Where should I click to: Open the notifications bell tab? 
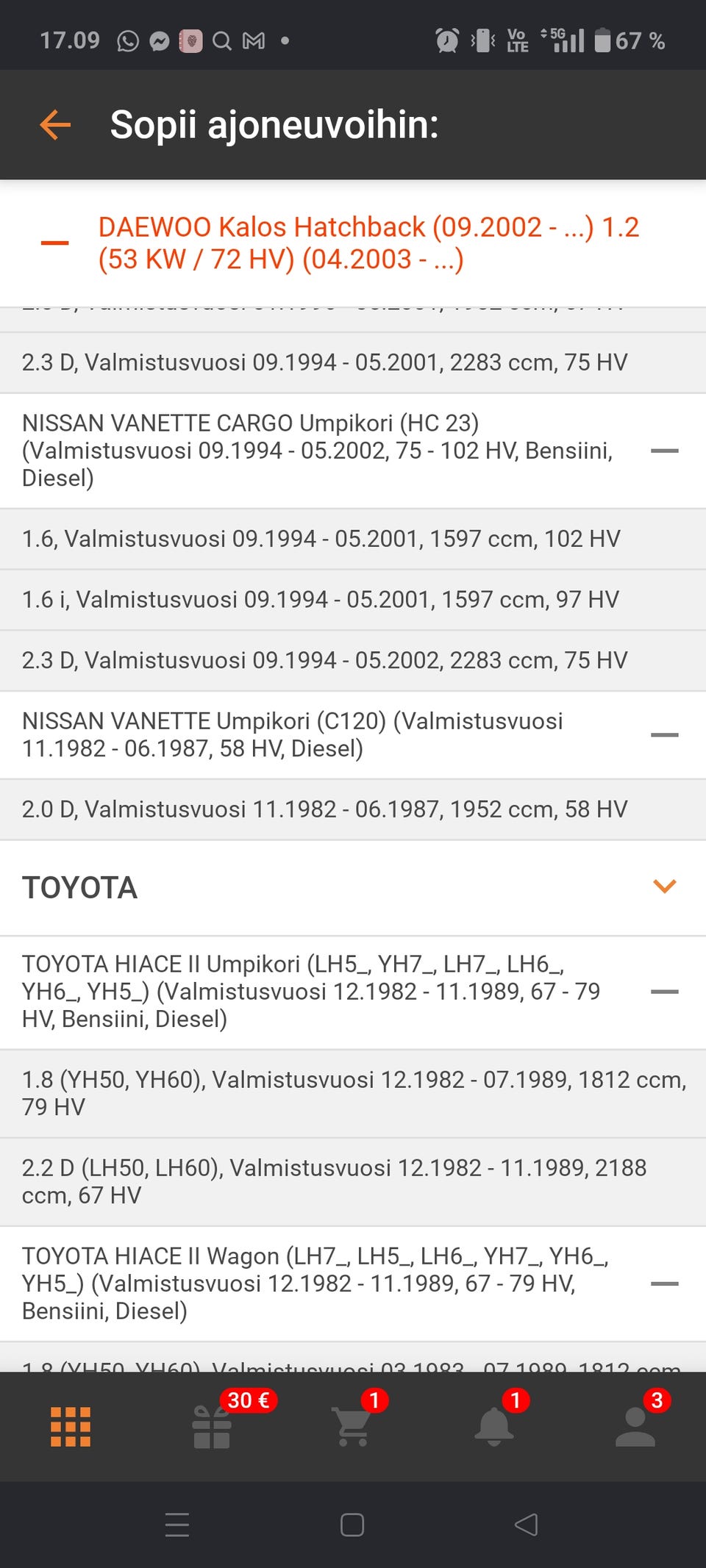coord(494,1427)
